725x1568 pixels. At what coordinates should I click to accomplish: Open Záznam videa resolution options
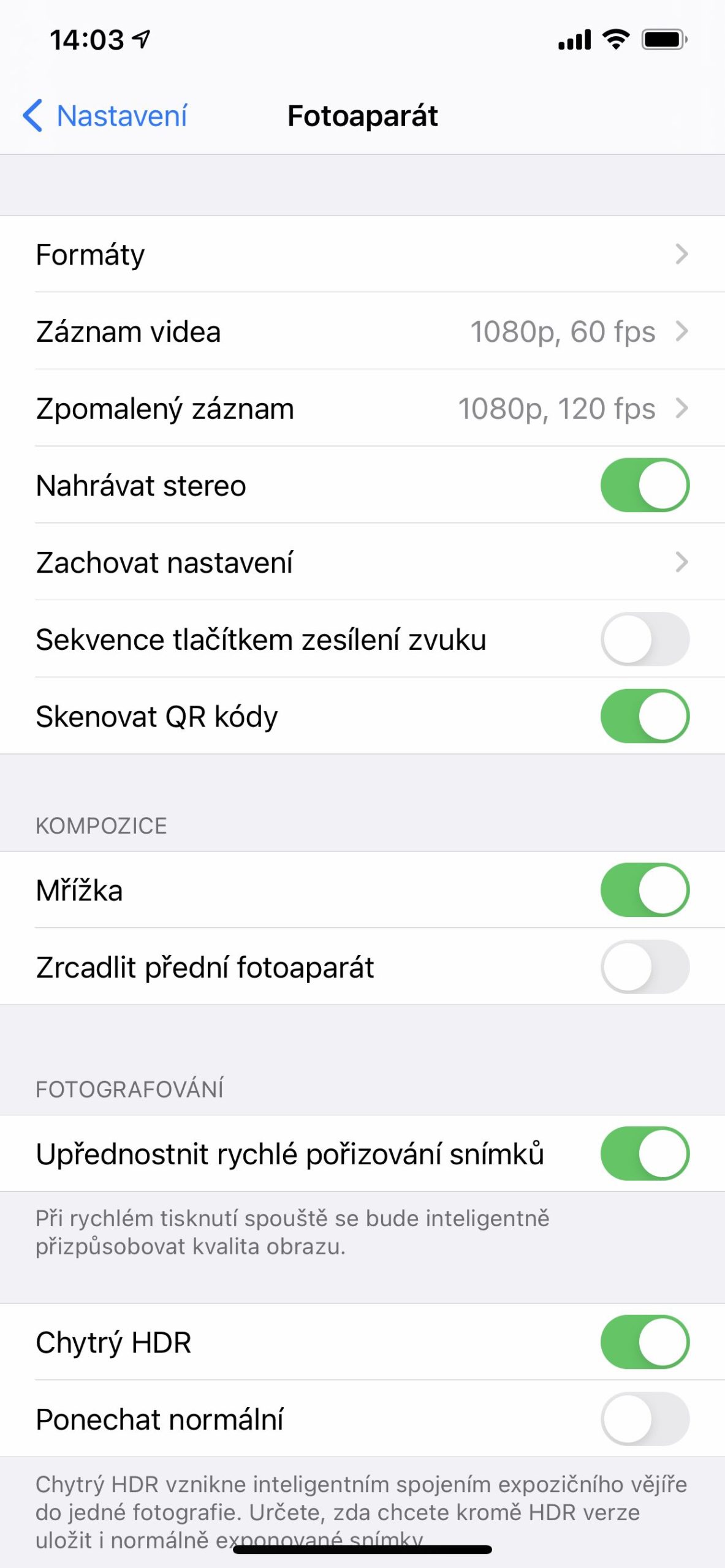click(x=362, y=331)
